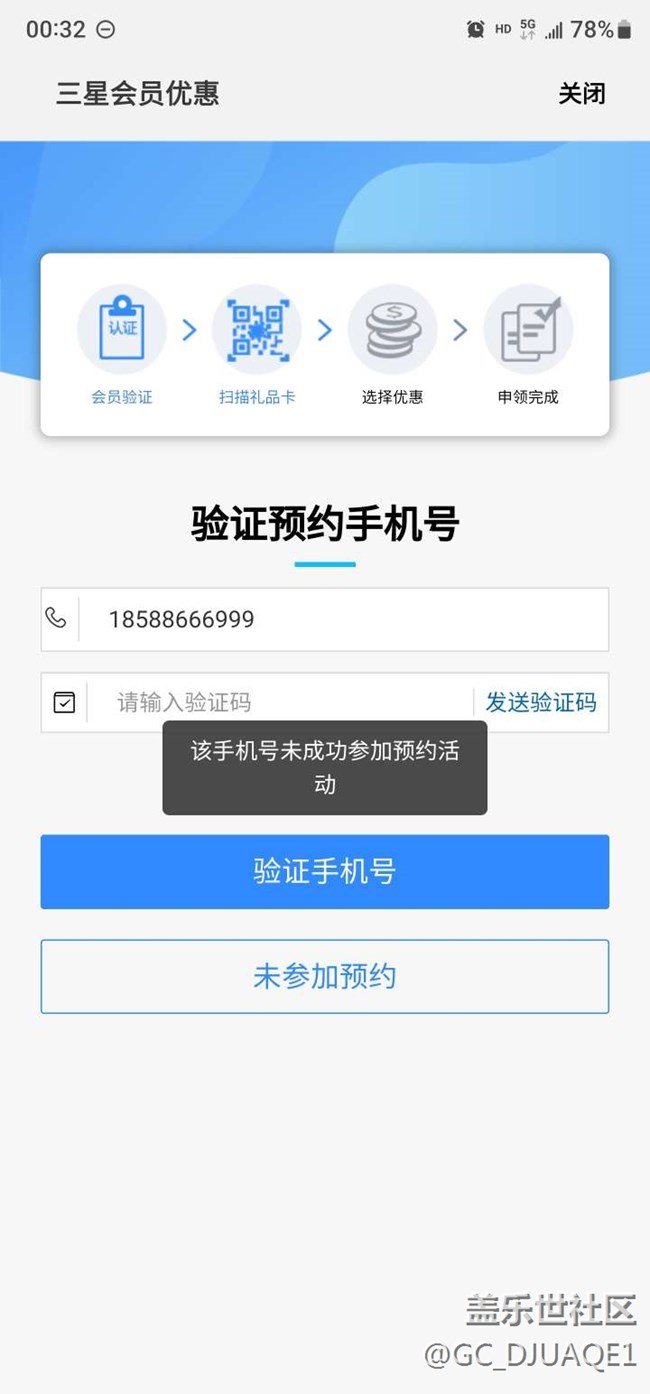650x1394 pixels.
Task: Tap the blue 验证手机号 button
Action: click(x=324, y=871)
